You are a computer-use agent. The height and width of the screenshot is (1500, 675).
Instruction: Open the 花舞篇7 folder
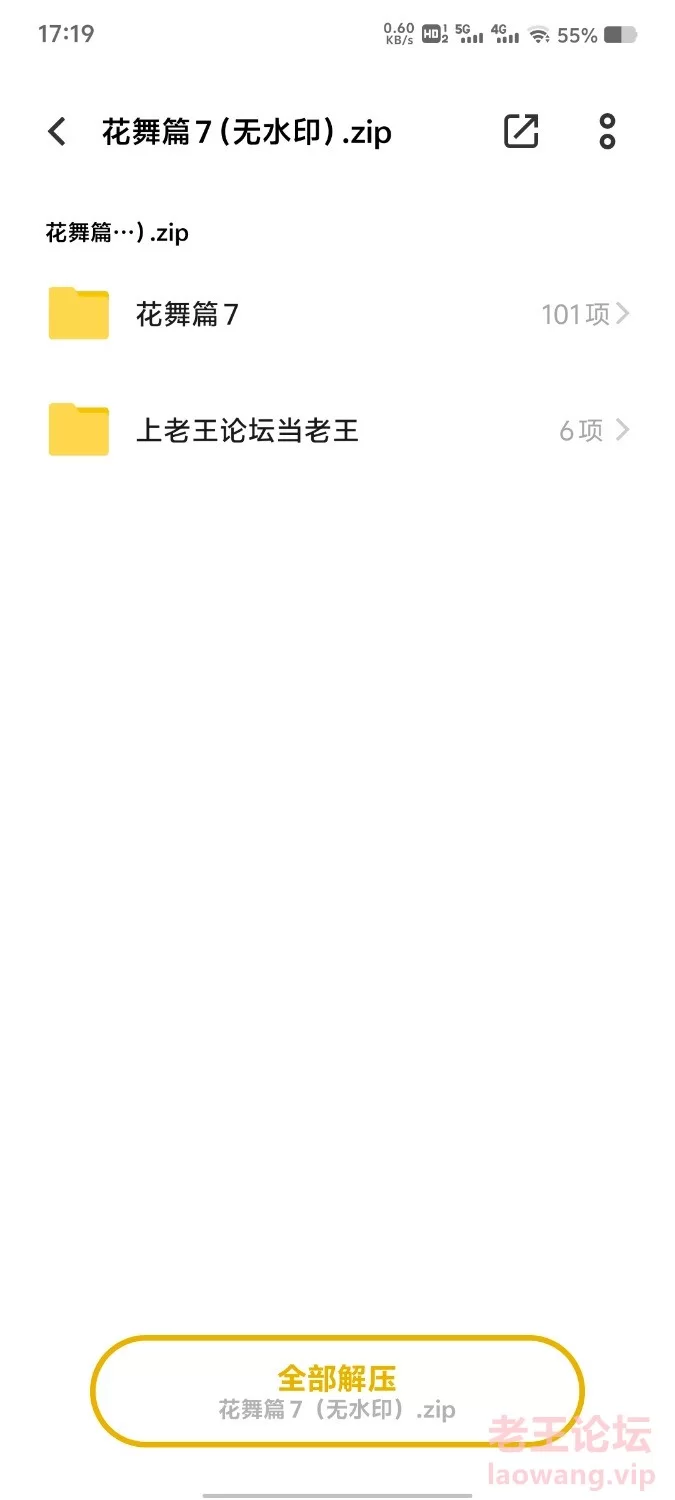[x=338, y=314]
